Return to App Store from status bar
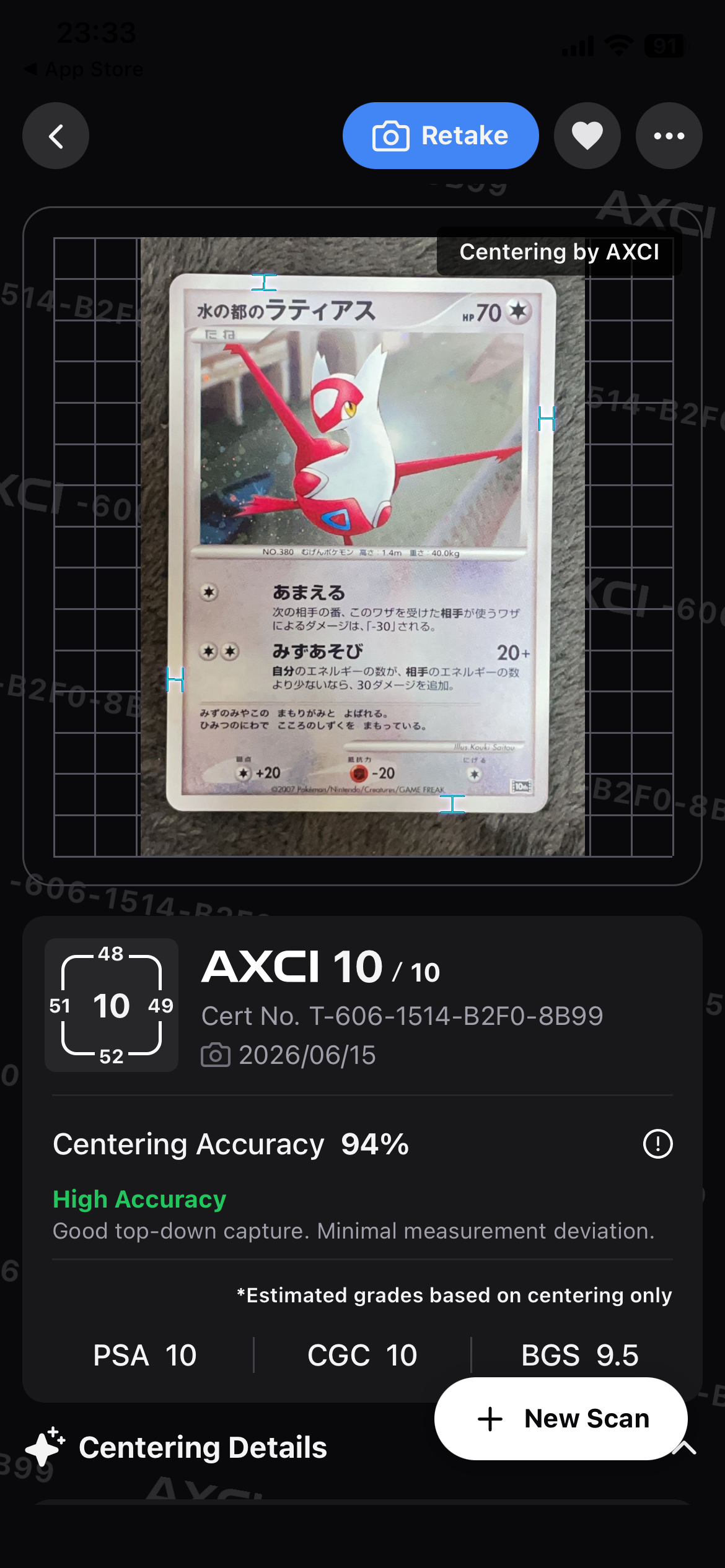 point(83,69)
